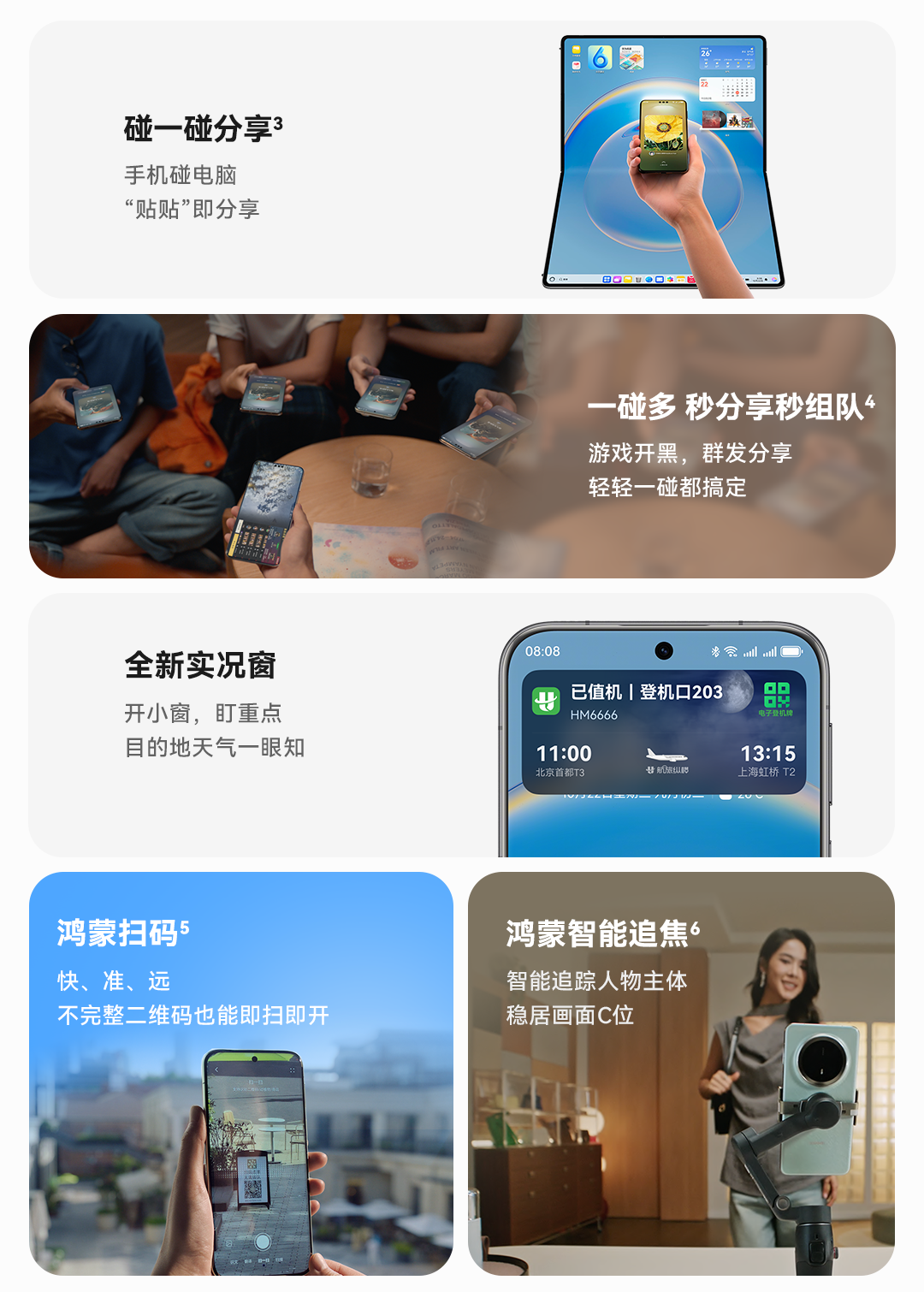The image size is (924, 1292).
Task: Open the globe browser icon in the laptop dock
Action: tap(649, 279)
